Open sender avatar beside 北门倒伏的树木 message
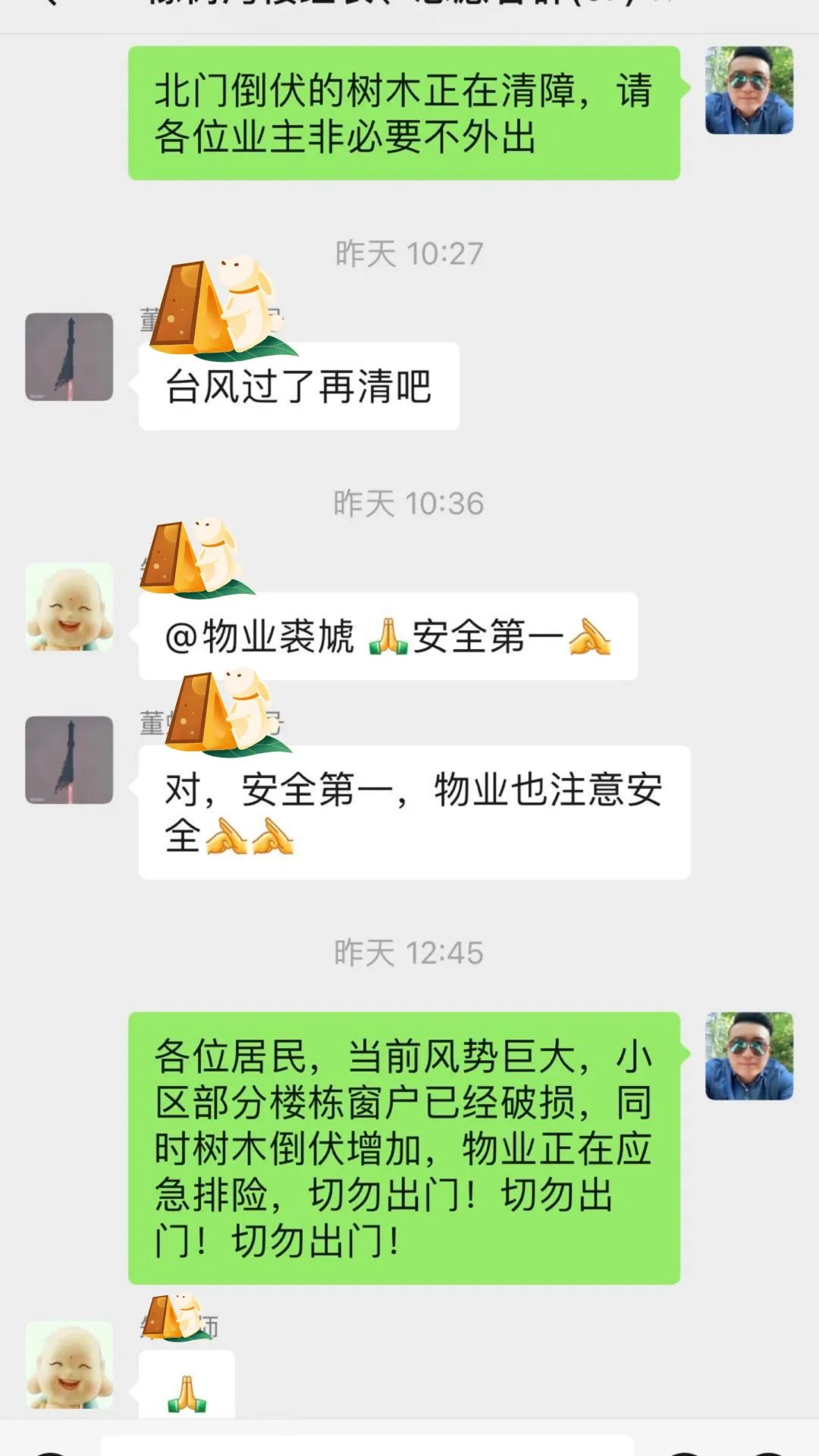Image resolution: width=819 pixels, height=1456 pixels. [x=749, y=90]
